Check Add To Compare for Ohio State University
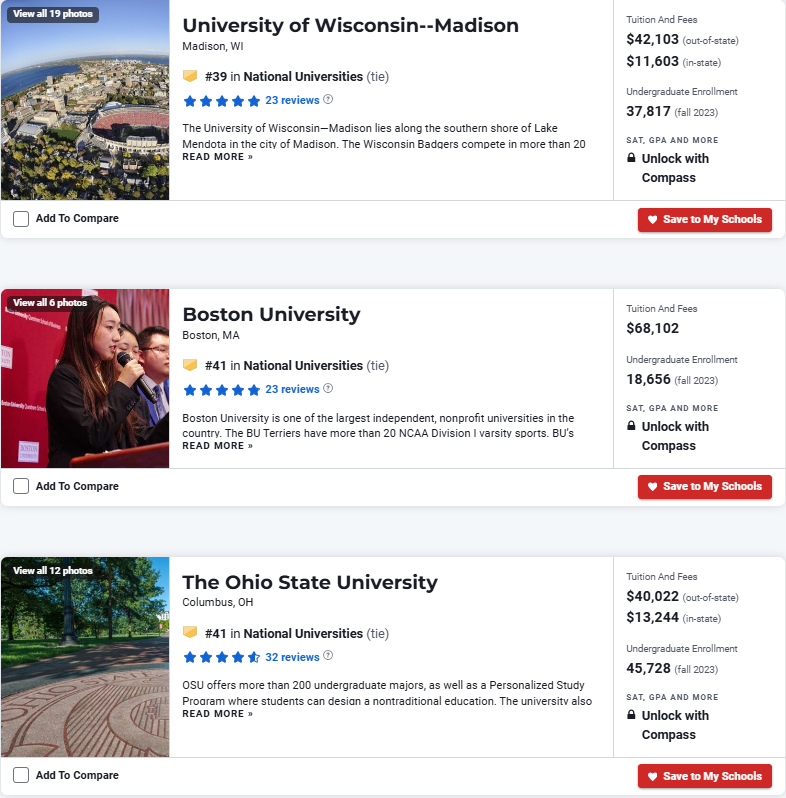 [x=21, y=775]
